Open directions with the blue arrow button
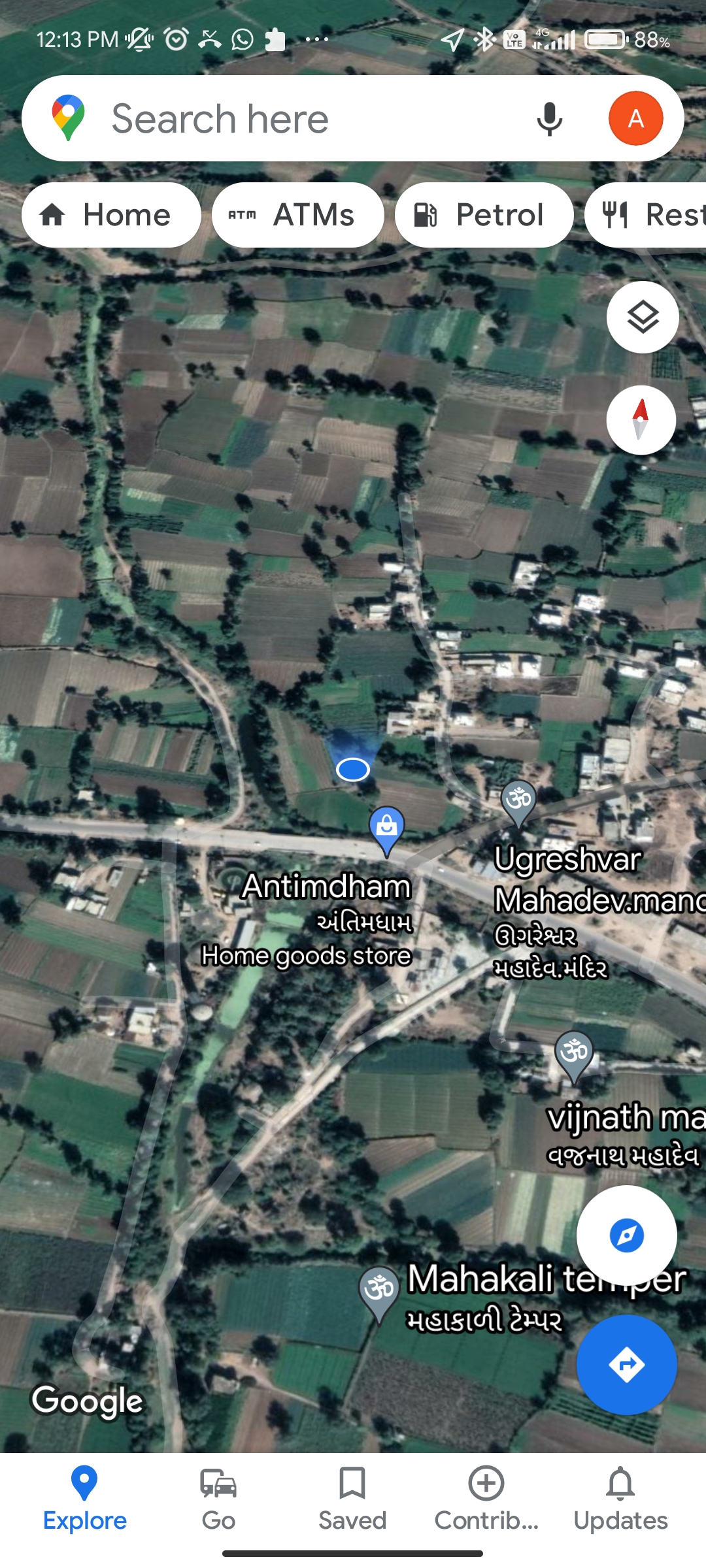 click(x=626, y=1365)
